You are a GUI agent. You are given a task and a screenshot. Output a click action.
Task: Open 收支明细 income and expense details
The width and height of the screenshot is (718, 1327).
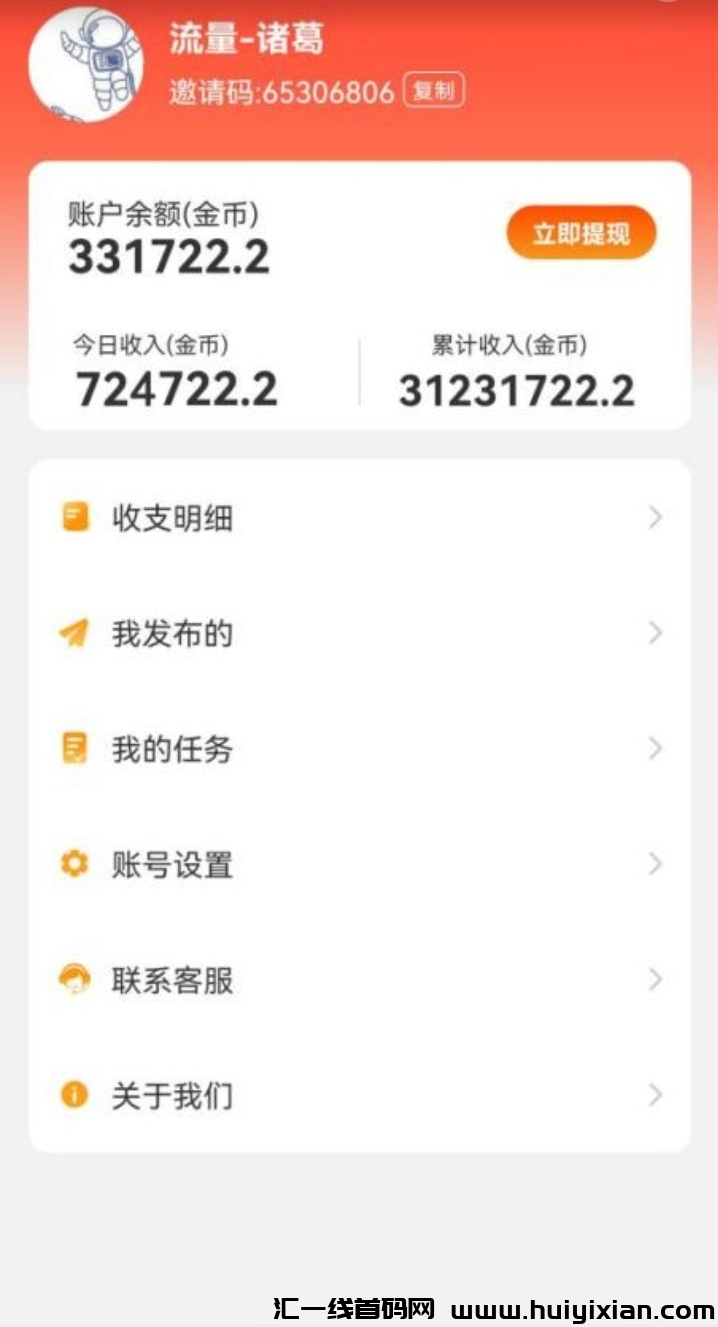(x=359, y=518)
